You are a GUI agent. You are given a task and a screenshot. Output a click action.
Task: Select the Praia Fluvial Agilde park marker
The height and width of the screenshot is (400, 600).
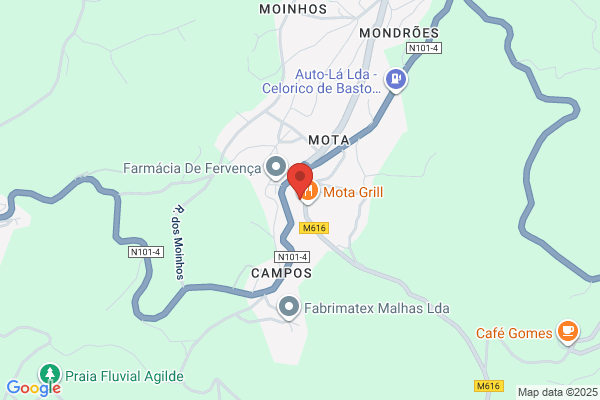[50, 374]
